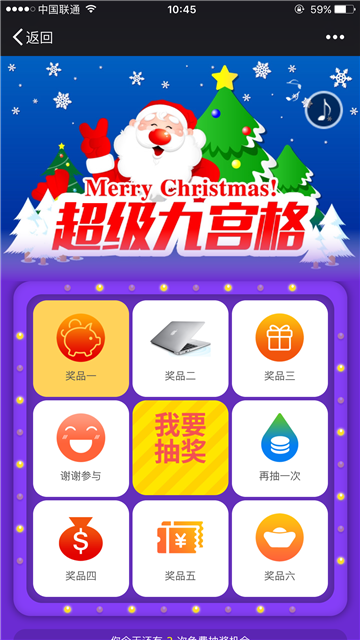Select the 奖品五 coupon tile
This screenshot has width=360, height=640.
180,548
